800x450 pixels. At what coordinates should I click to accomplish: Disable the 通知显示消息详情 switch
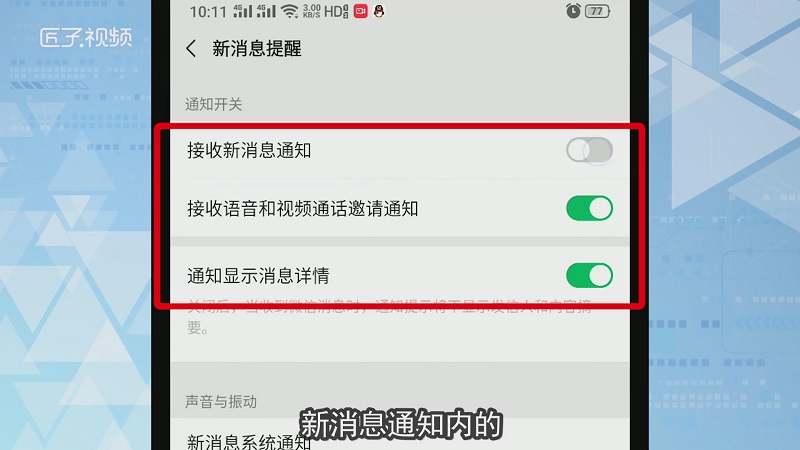589,275
